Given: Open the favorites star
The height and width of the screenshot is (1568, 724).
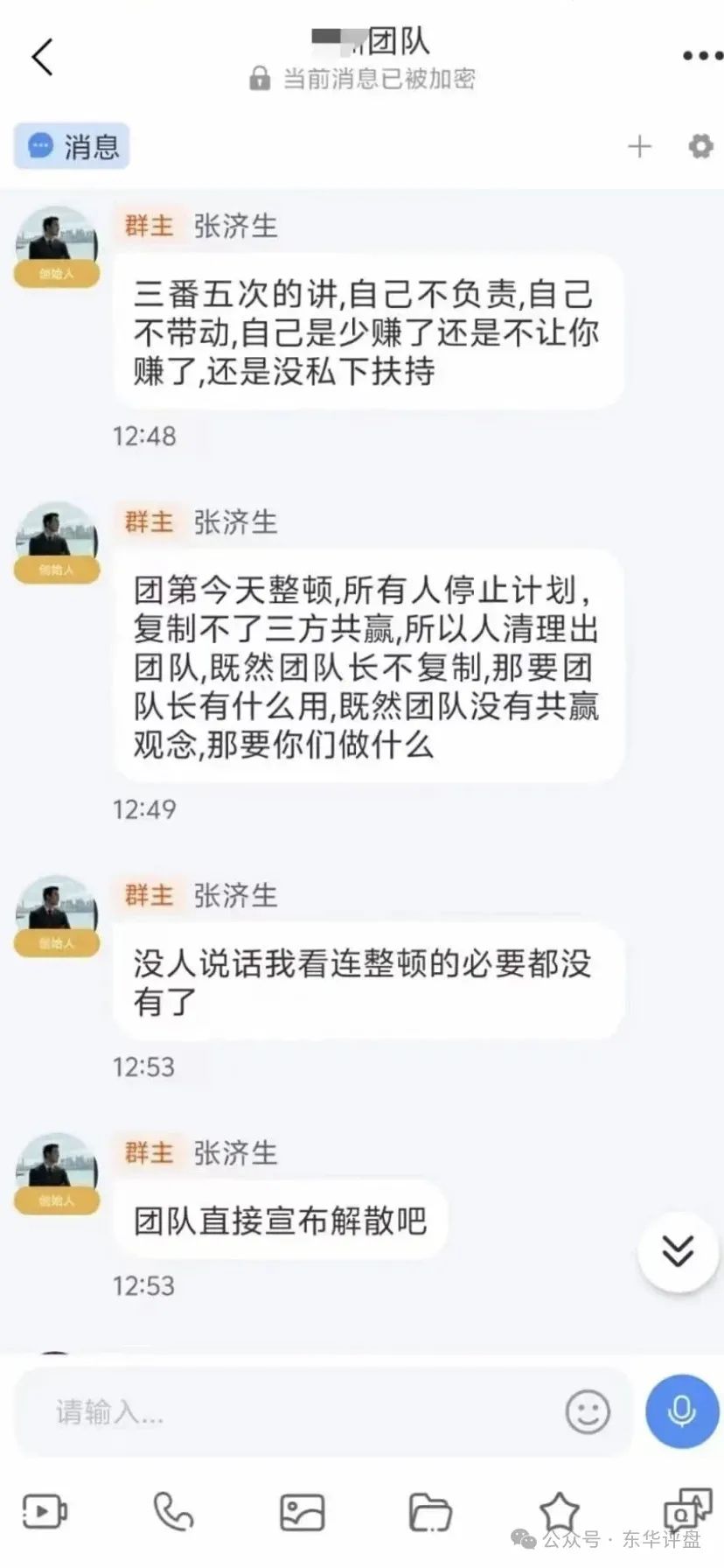Looking at the screenshot, I should click(559, 1511).
